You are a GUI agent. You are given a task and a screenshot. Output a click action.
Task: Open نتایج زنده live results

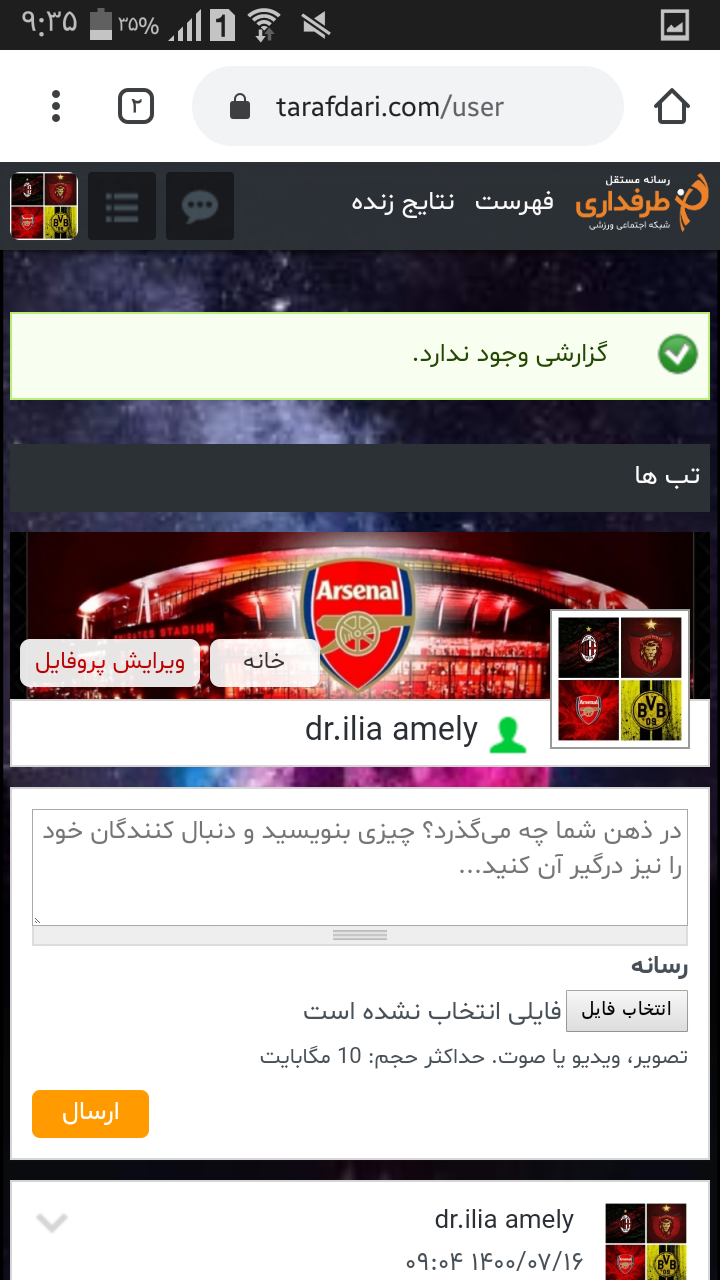pos(403,202)
